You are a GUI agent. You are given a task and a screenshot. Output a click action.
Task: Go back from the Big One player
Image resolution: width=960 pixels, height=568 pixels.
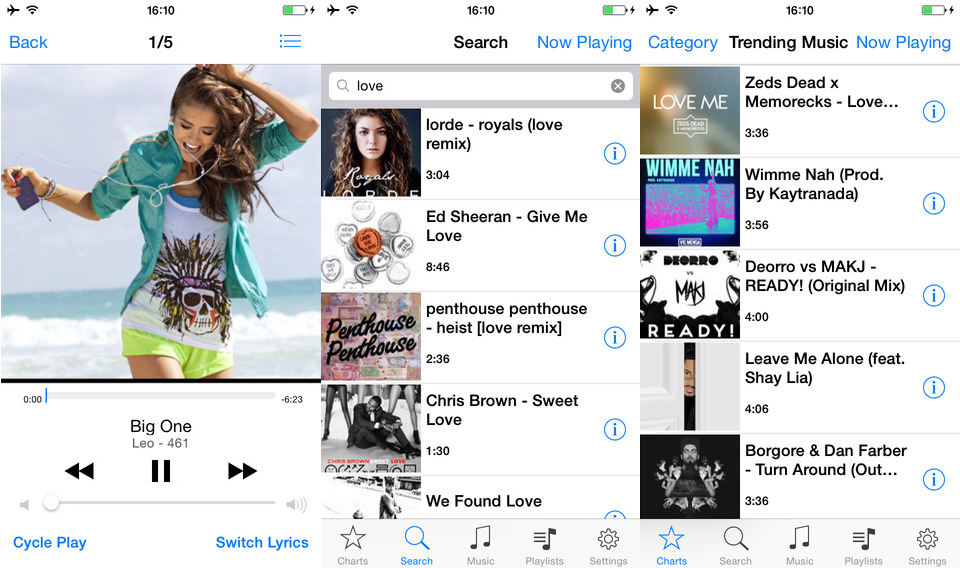pos(28,42)
